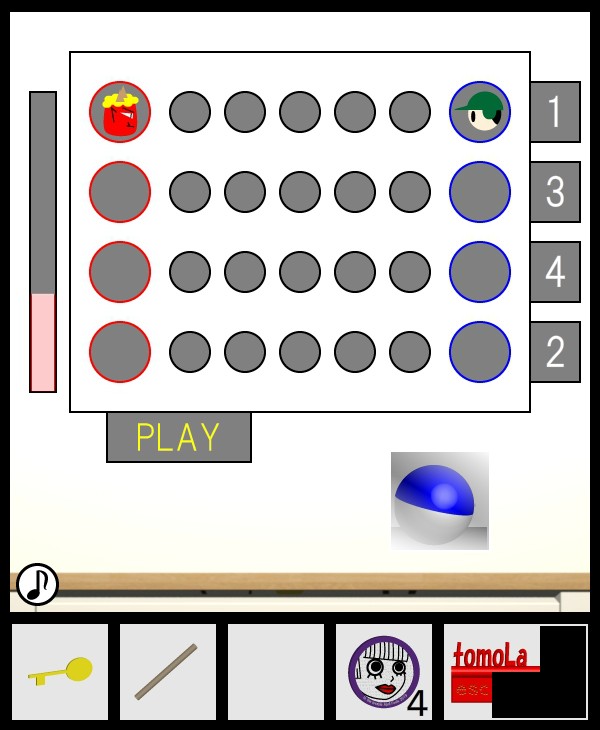This screenshot has width=600, height=730.
Task: Select the doll face token item
Action: coord(383,671)
